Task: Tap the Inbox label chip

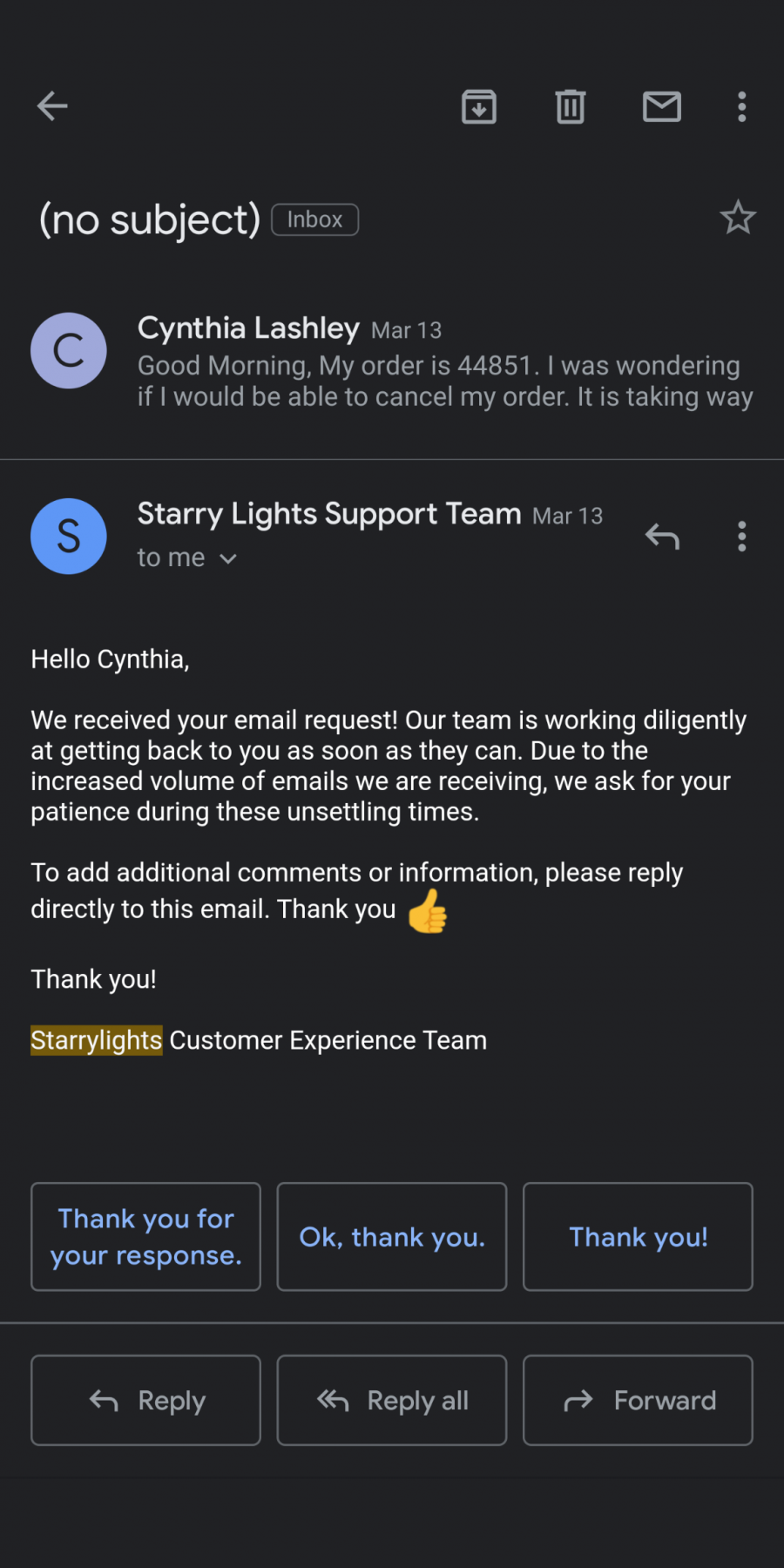Action: pyautogui.click(x=315, y=220)
